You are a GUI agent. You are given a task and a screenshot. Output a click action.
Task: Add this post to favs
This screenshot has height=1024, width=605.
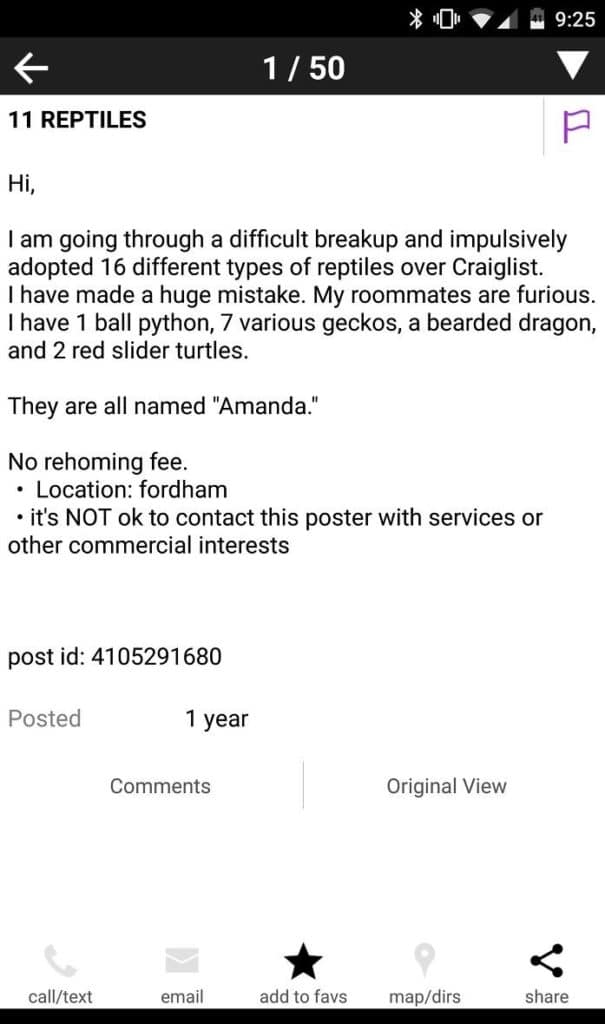[x=303, y=974]
